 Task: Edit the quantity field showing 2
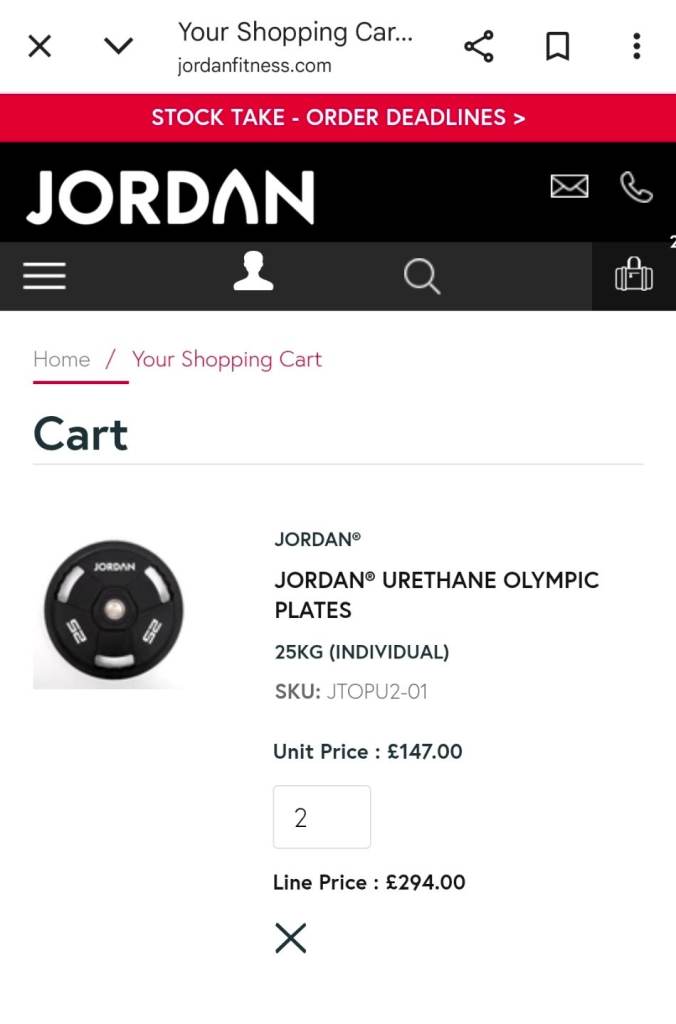[x=321, y=817]
